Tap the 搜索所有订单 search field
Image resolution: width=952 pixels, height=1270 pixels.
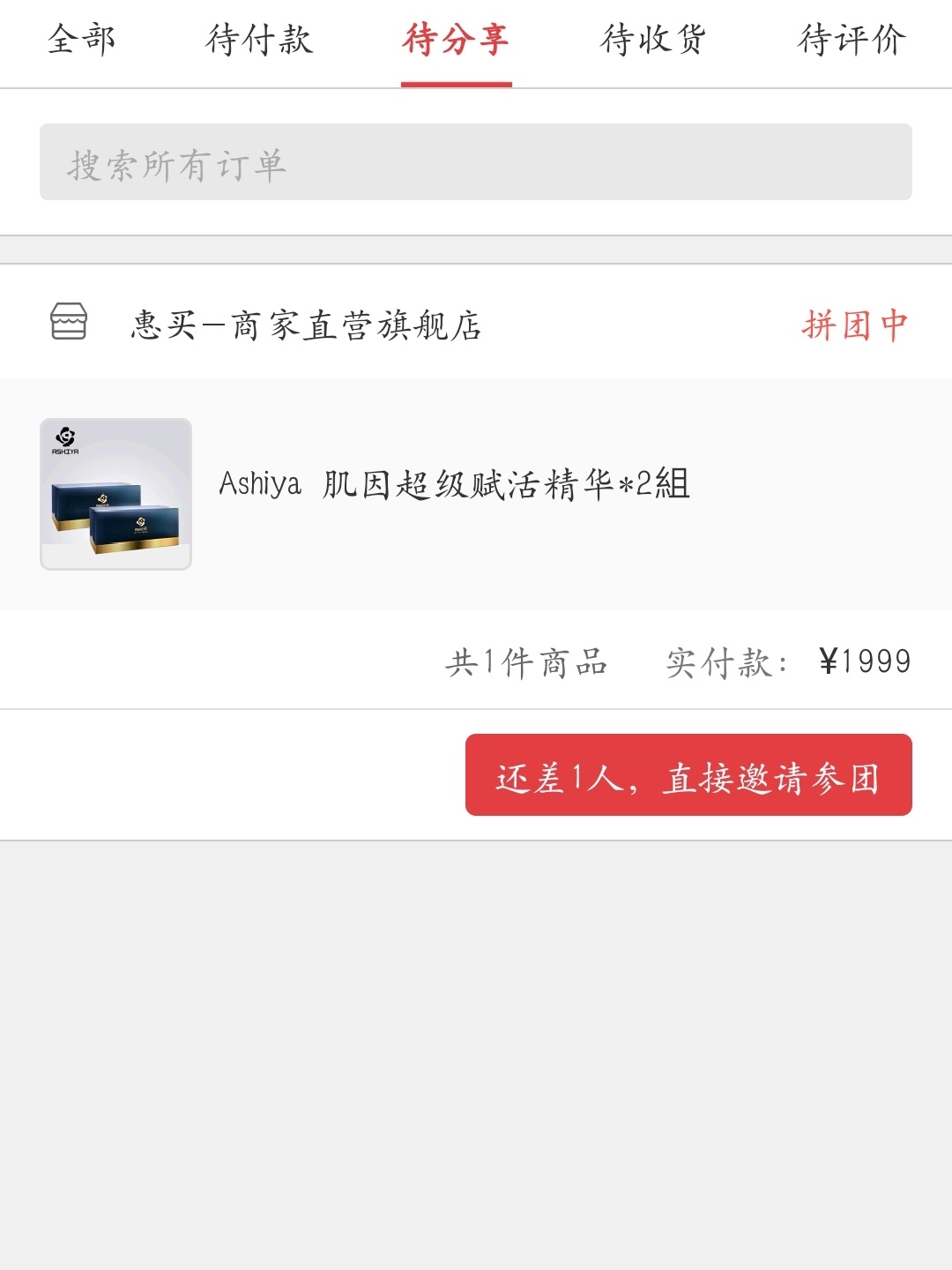[x=475, y=162]
